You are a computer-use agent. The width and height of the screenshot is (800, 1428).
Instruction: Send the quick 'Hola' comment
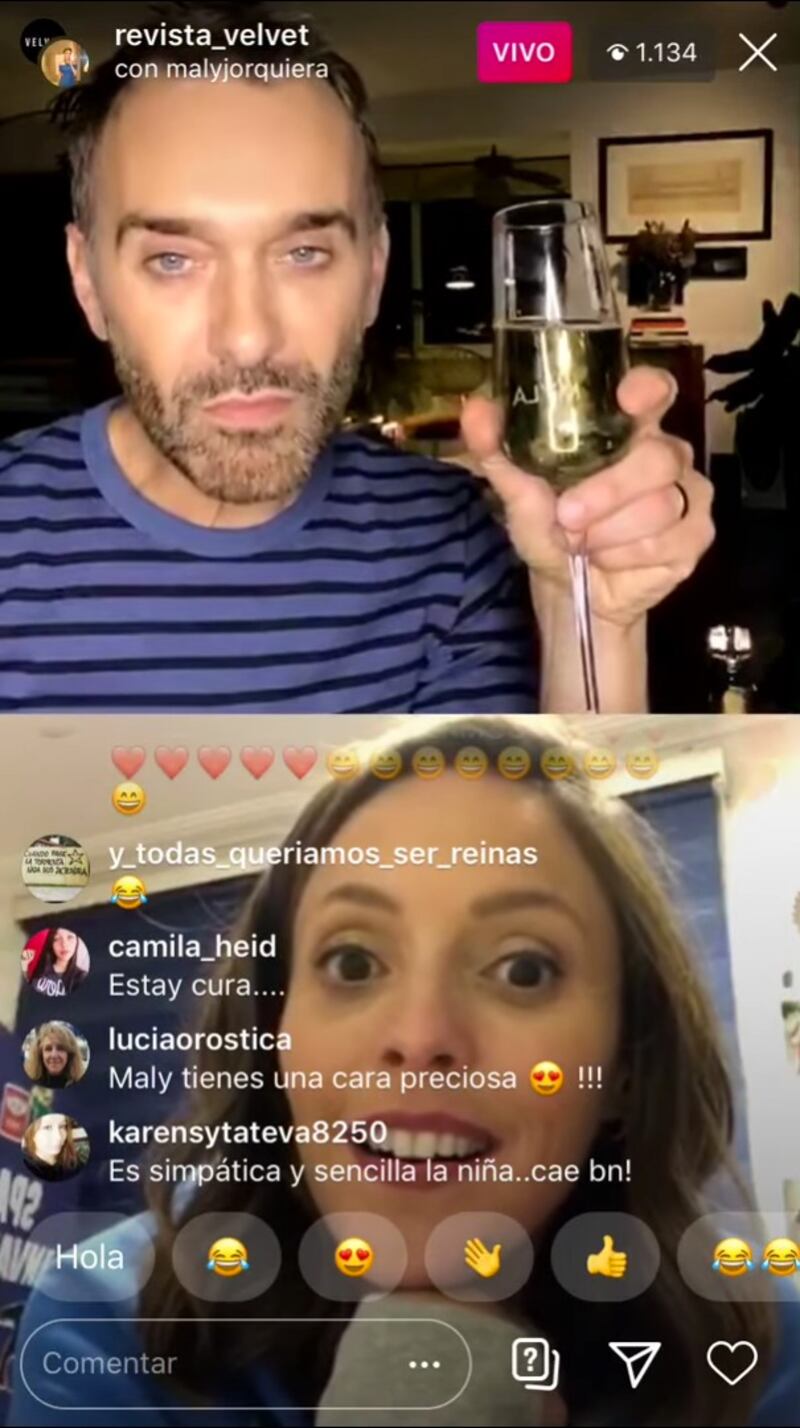click(90, 1257)
